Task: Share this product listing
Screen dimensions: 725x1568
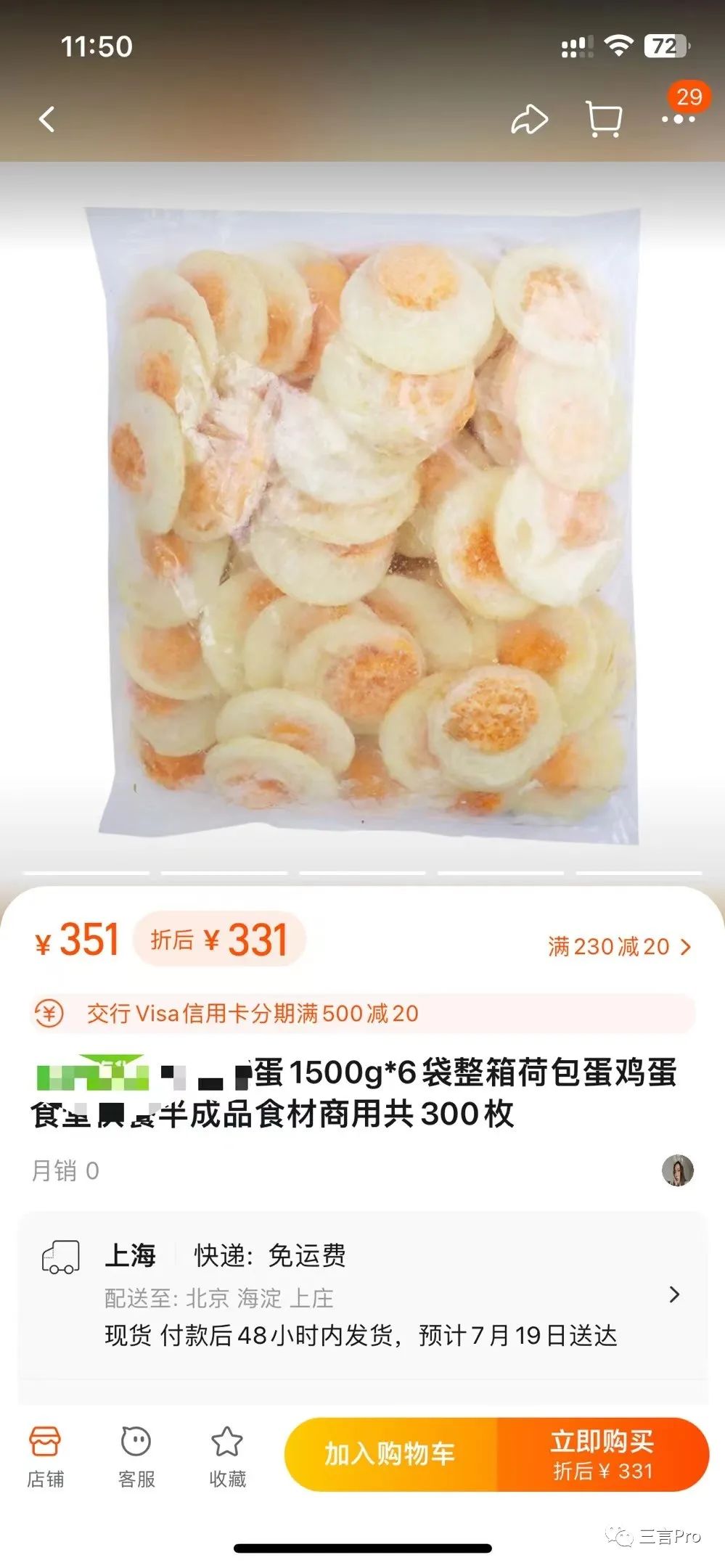Action: tap(529, 120)
